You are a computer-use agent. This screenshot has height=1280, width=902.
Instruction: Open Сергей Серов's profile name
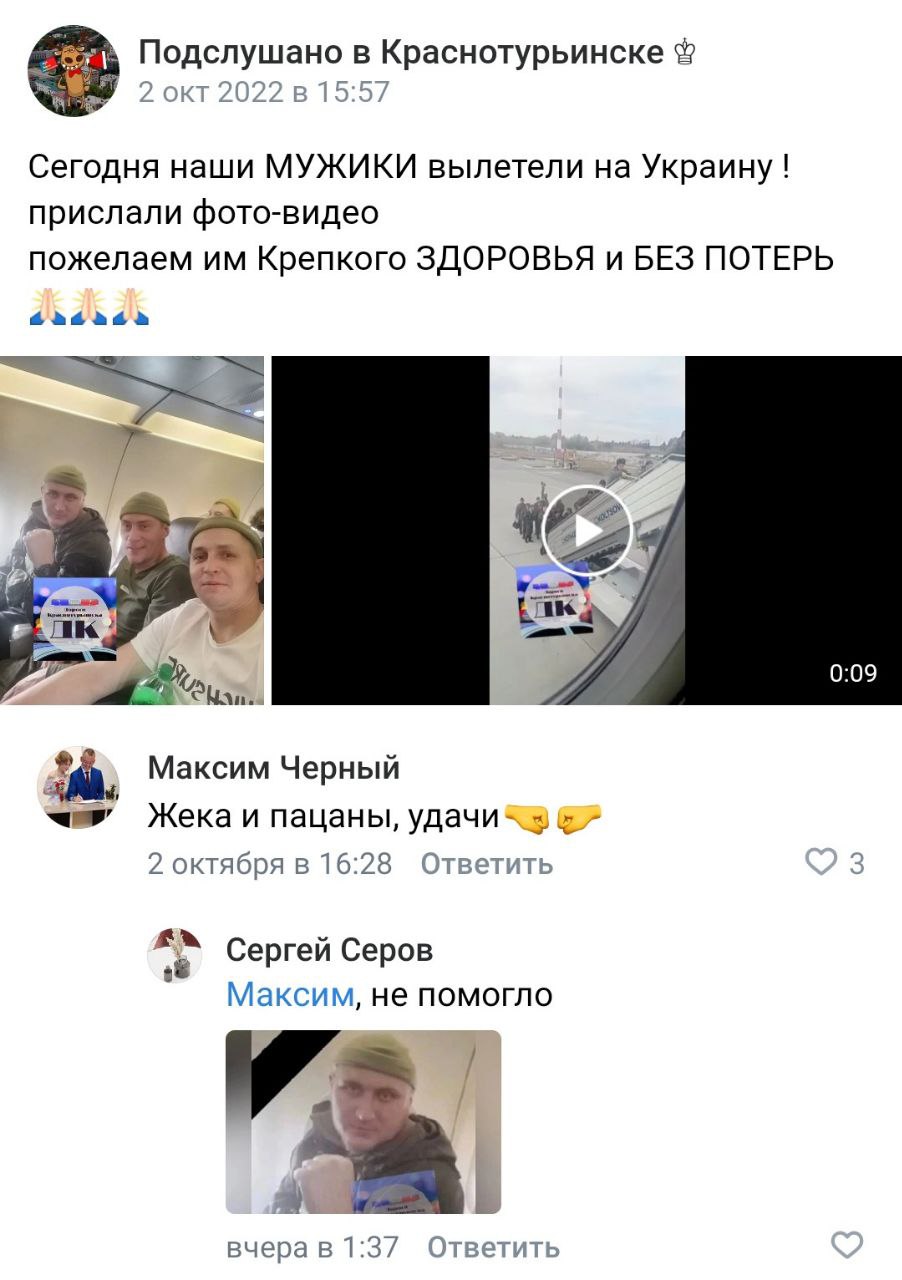[x=330, y=950]
